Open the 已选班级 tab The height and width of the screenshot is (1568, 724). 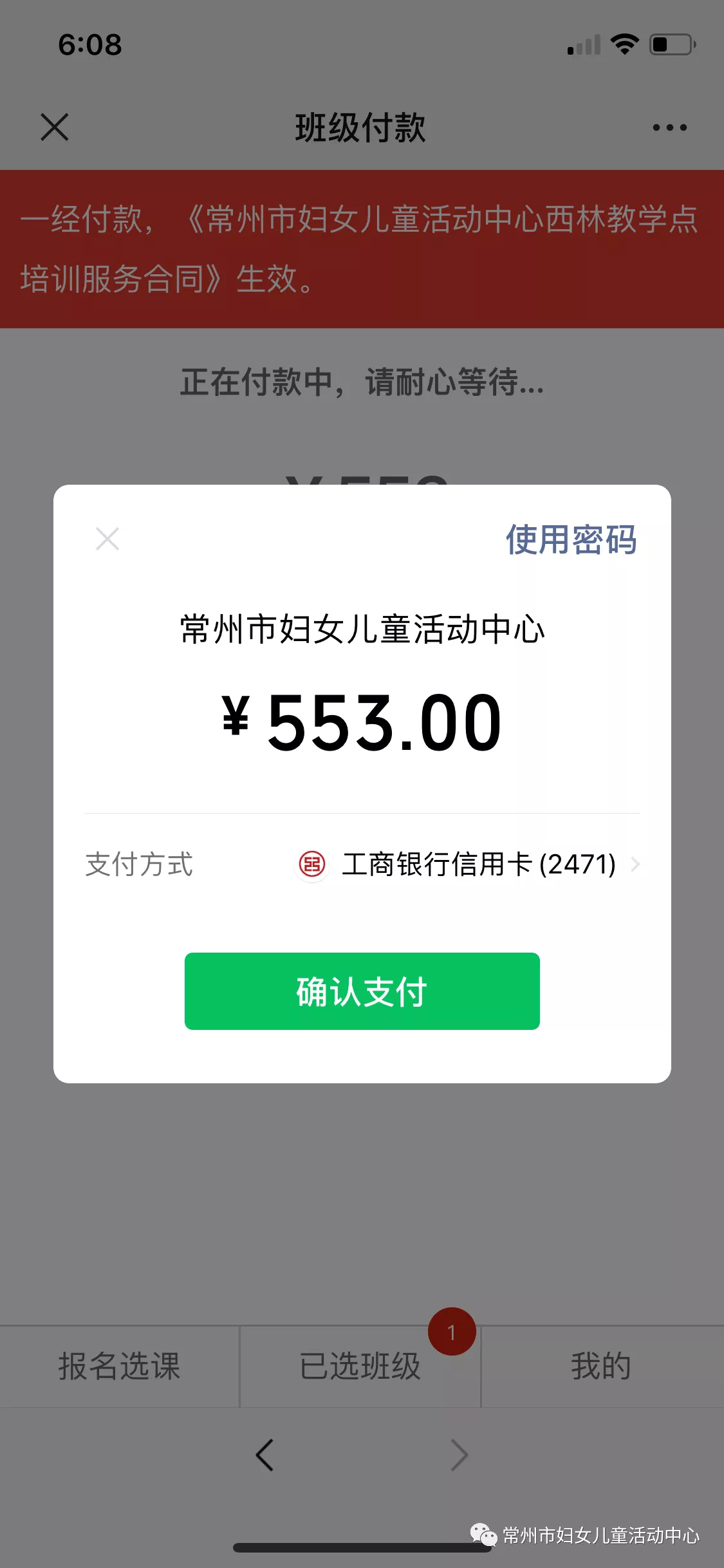[360, 1366]
